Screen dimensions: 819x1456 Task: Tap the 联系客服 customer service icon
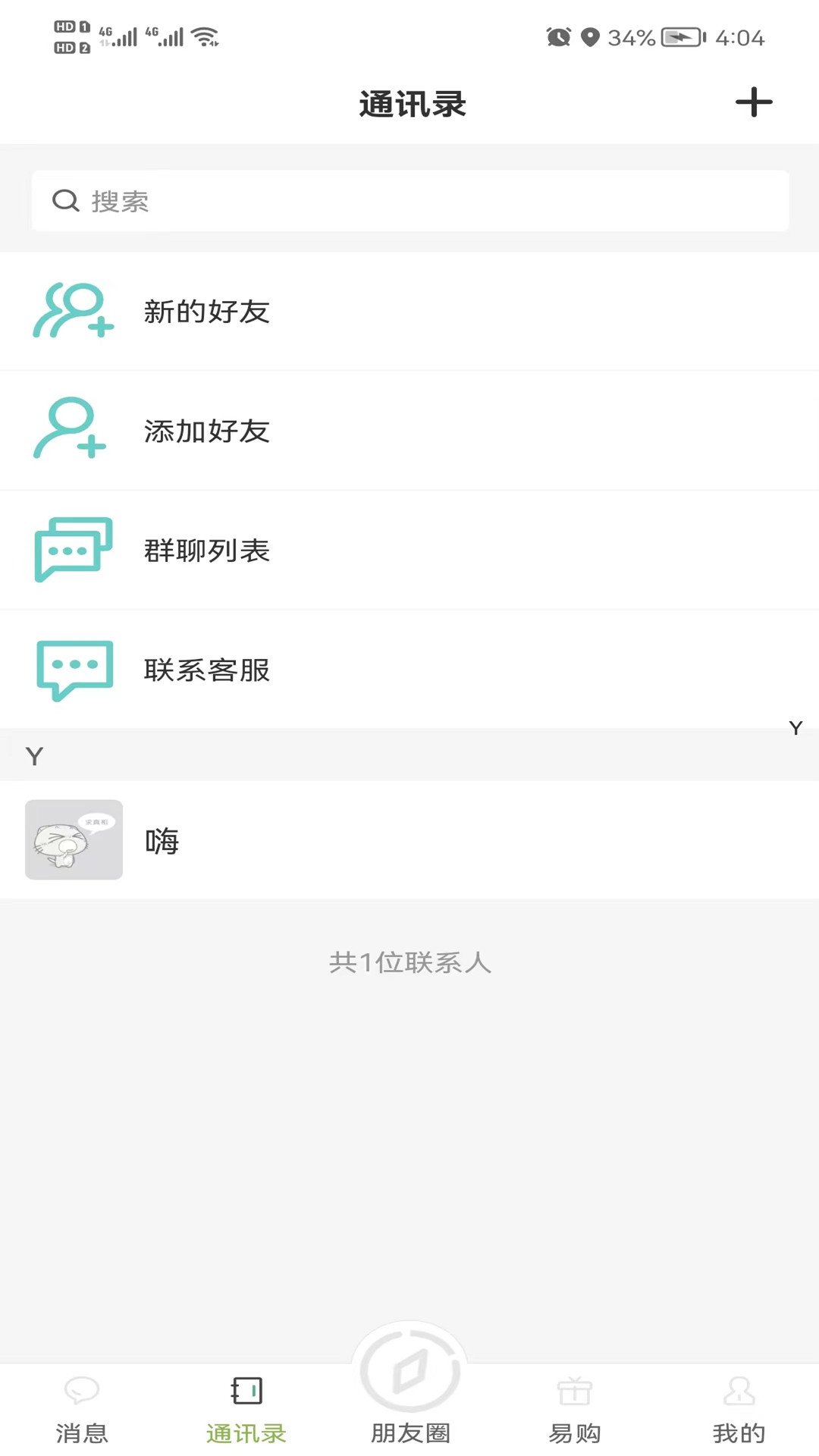[x=72, y=670]
